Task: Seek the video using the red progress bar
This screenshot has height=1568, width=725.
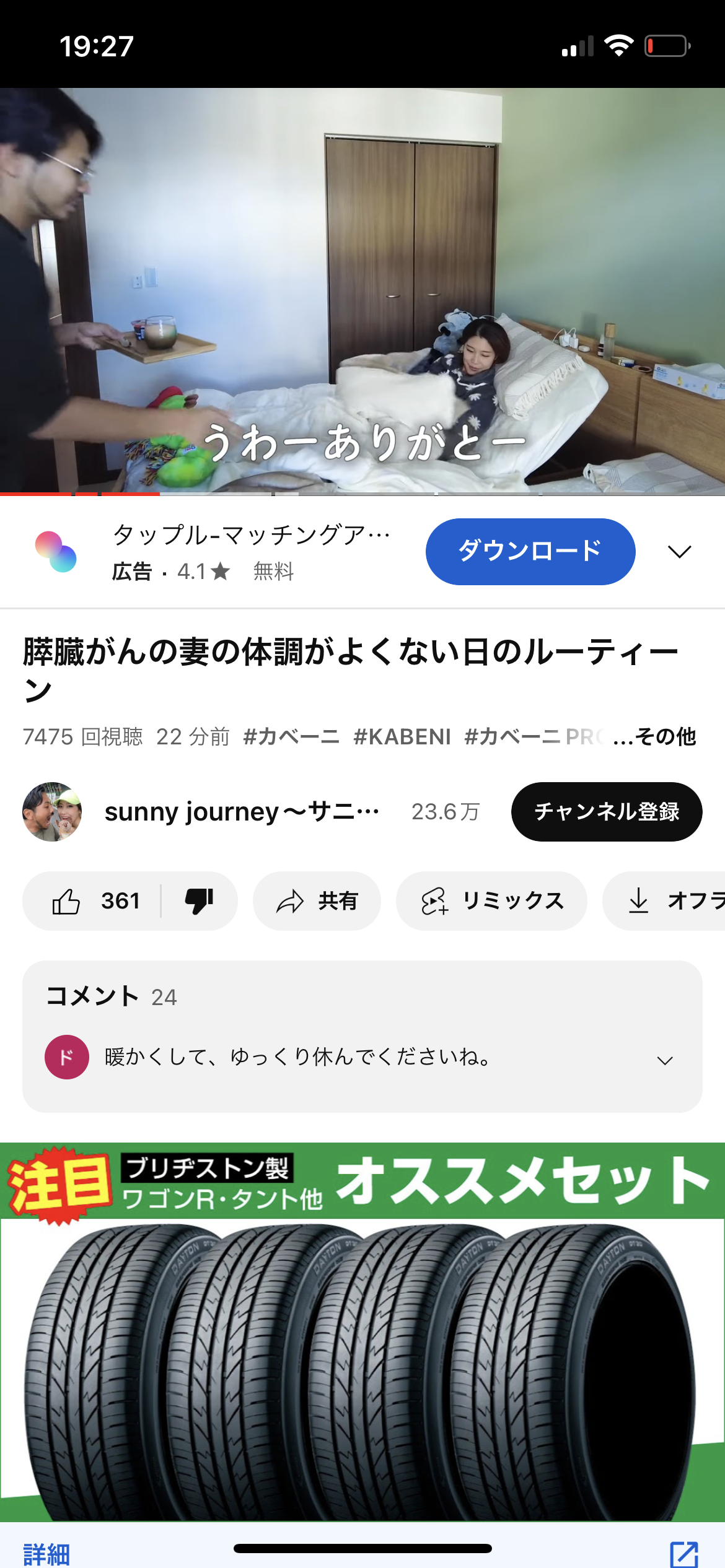Action: [x=160, y=494]
